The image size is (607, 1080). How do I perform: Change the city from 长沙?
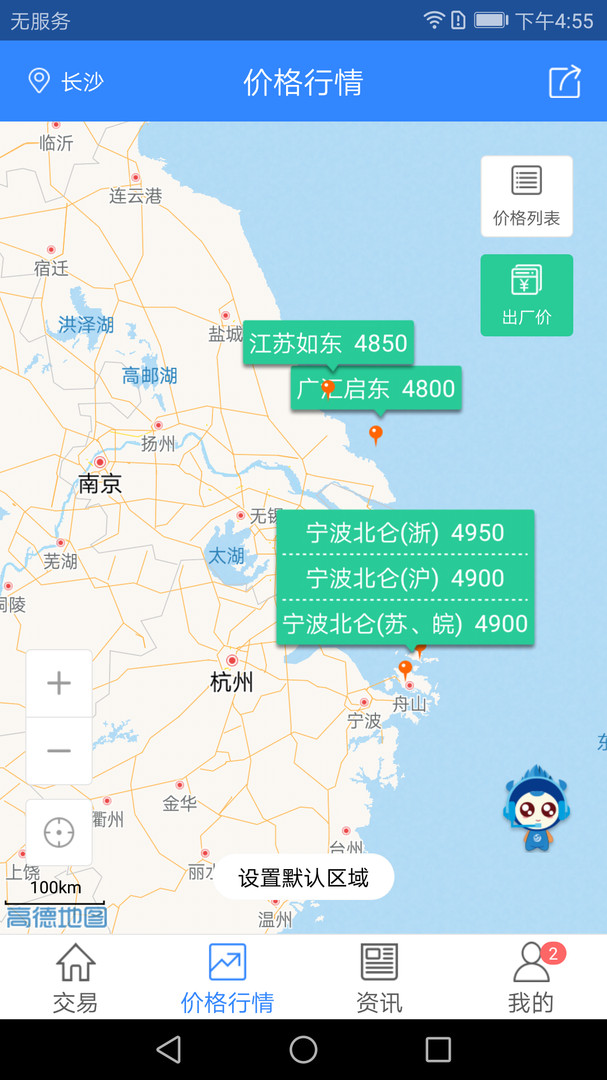coord(66,82)
